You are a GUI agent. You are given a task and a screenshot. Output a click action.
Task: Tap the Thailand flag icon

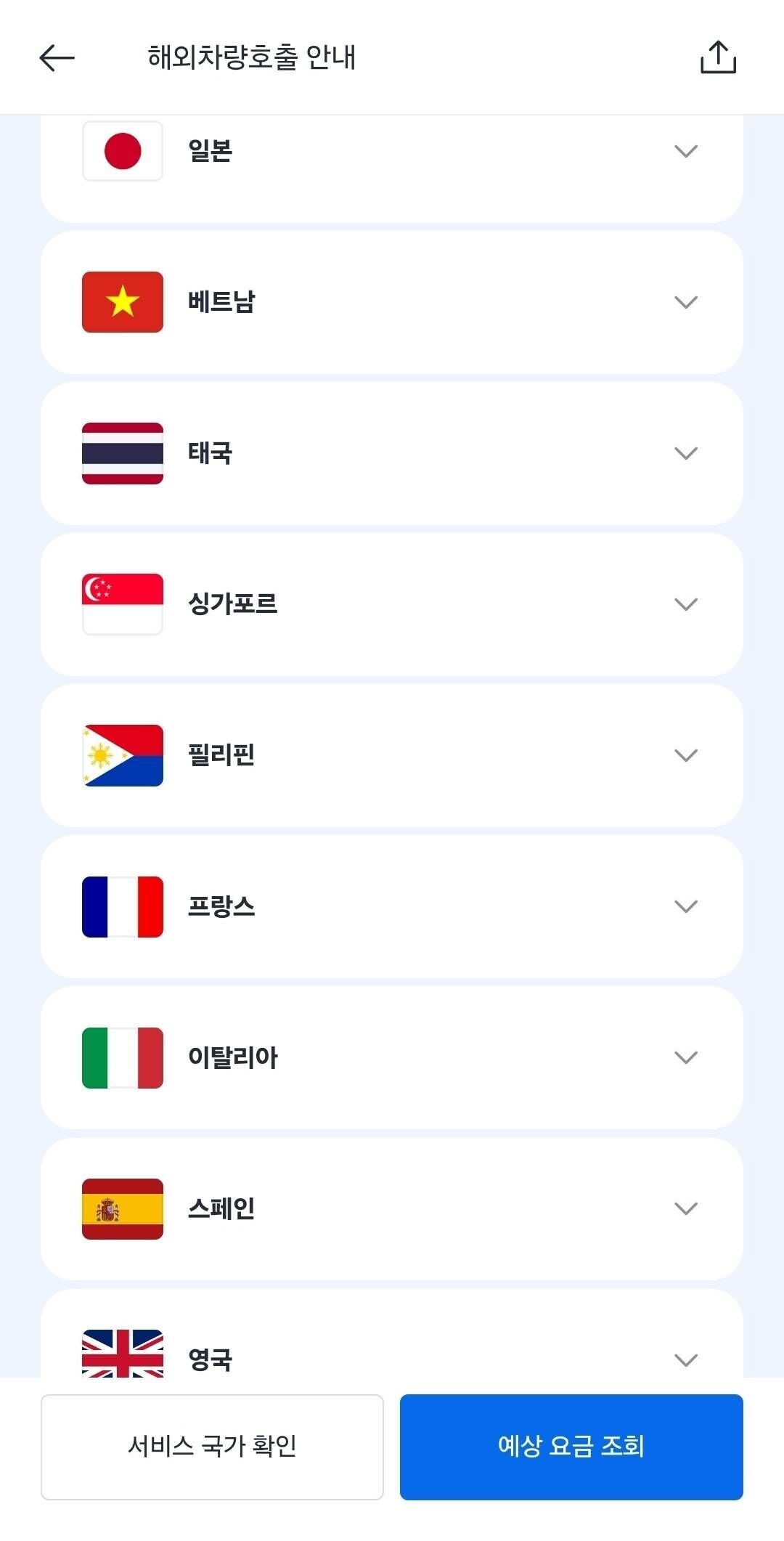tap(122, 453)
